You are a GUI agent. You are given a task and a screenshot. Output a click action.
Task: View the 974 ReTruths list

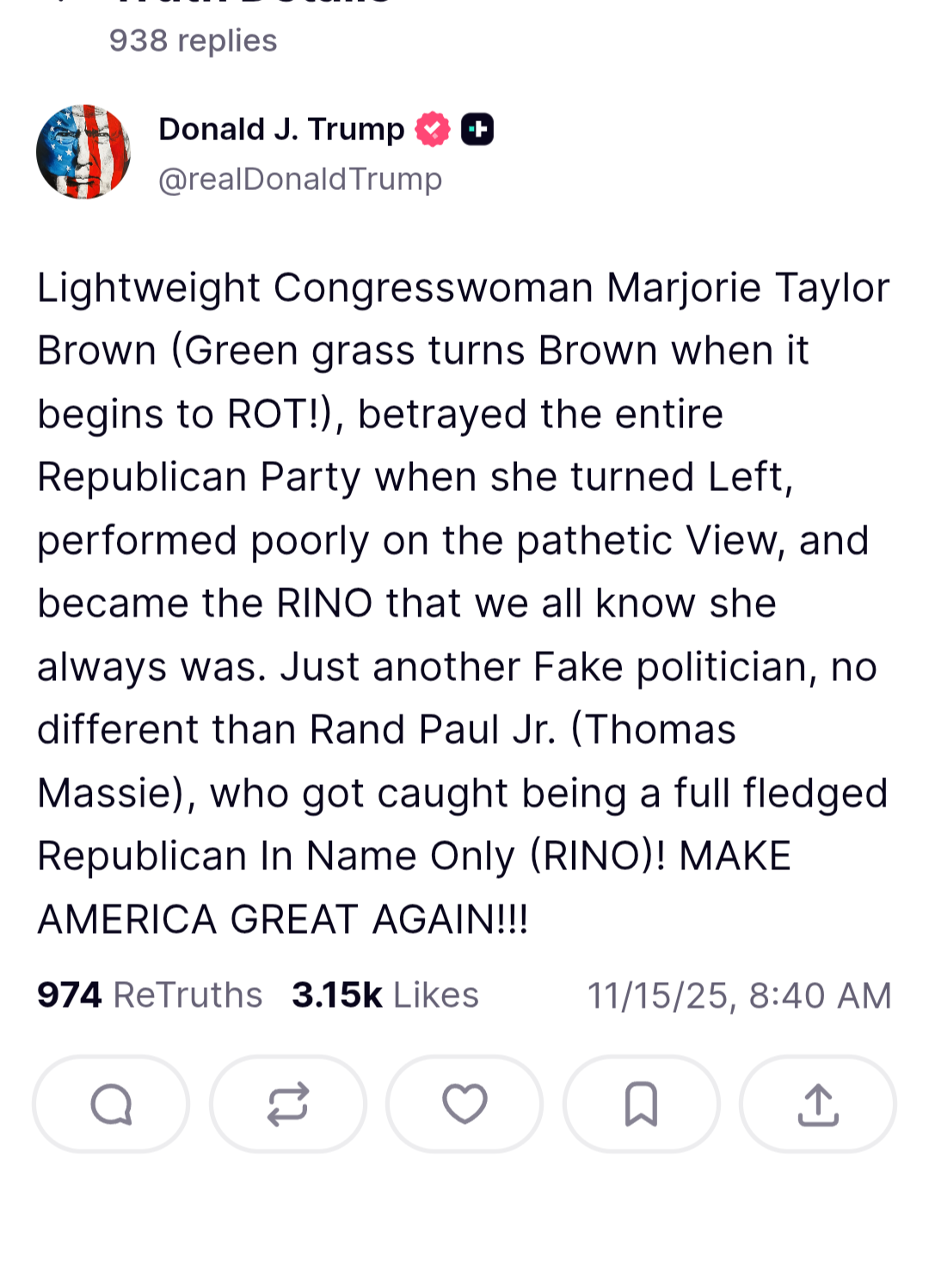click(149, 995)
